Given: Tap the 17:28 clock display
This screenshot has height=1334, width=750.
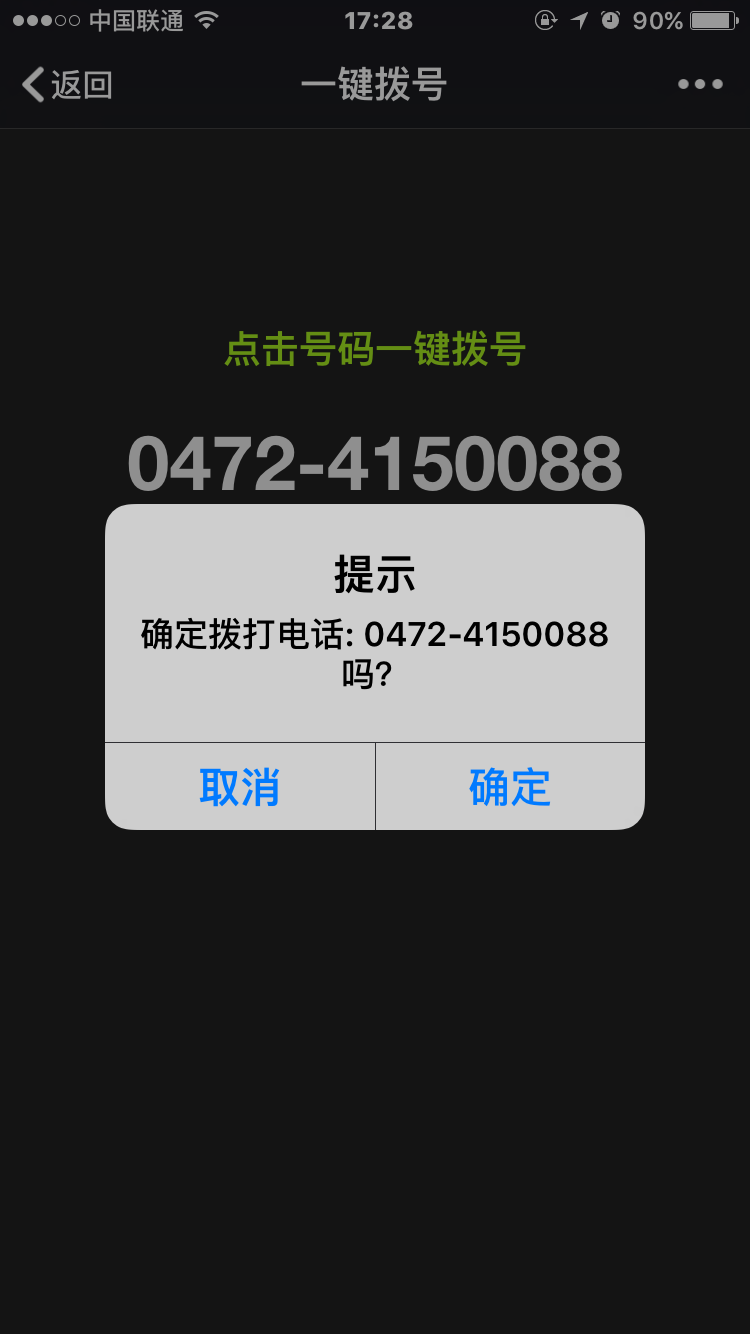Looking at the screenshot, I should [375, 19].
